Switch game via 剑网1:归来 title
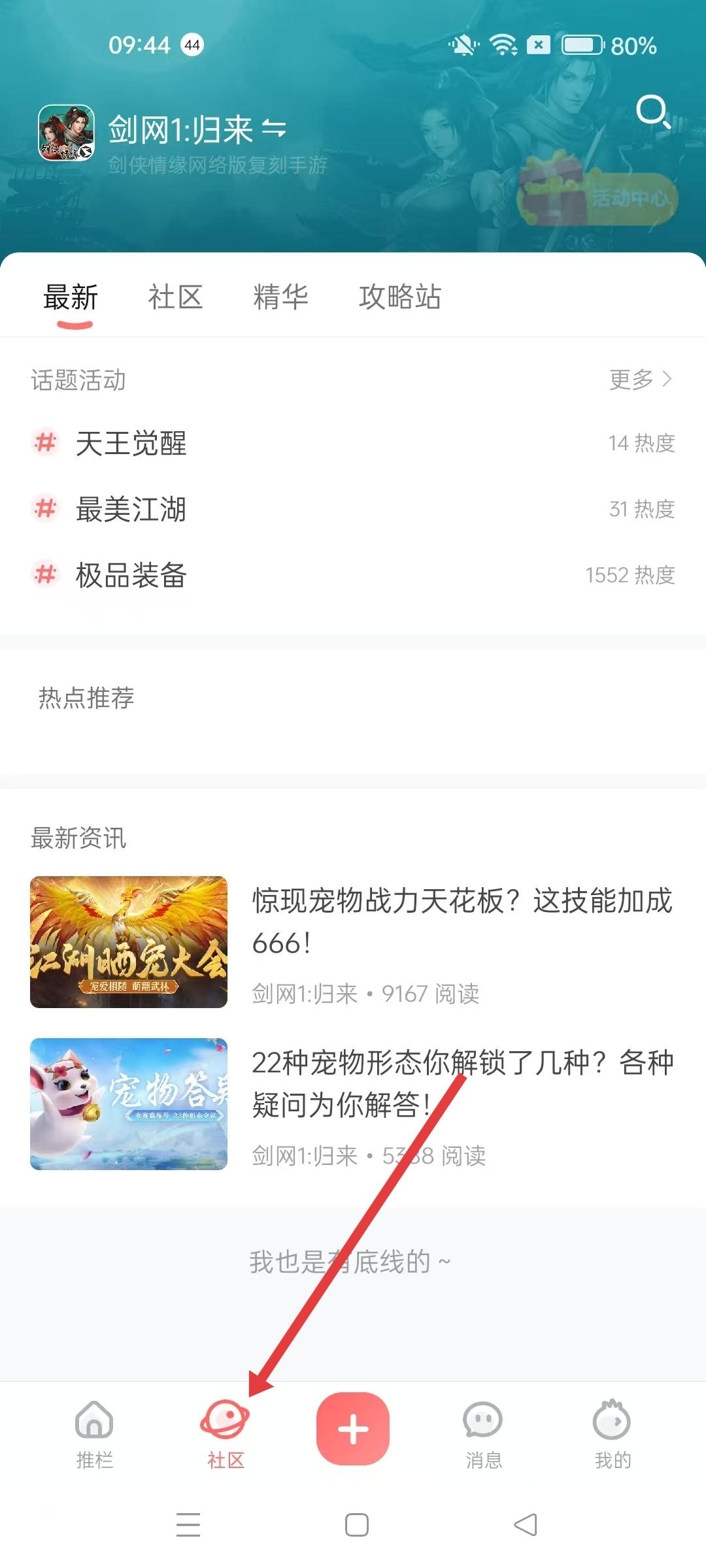The height and width of the screenshot is (1568, 706). [x=196, y=129]
